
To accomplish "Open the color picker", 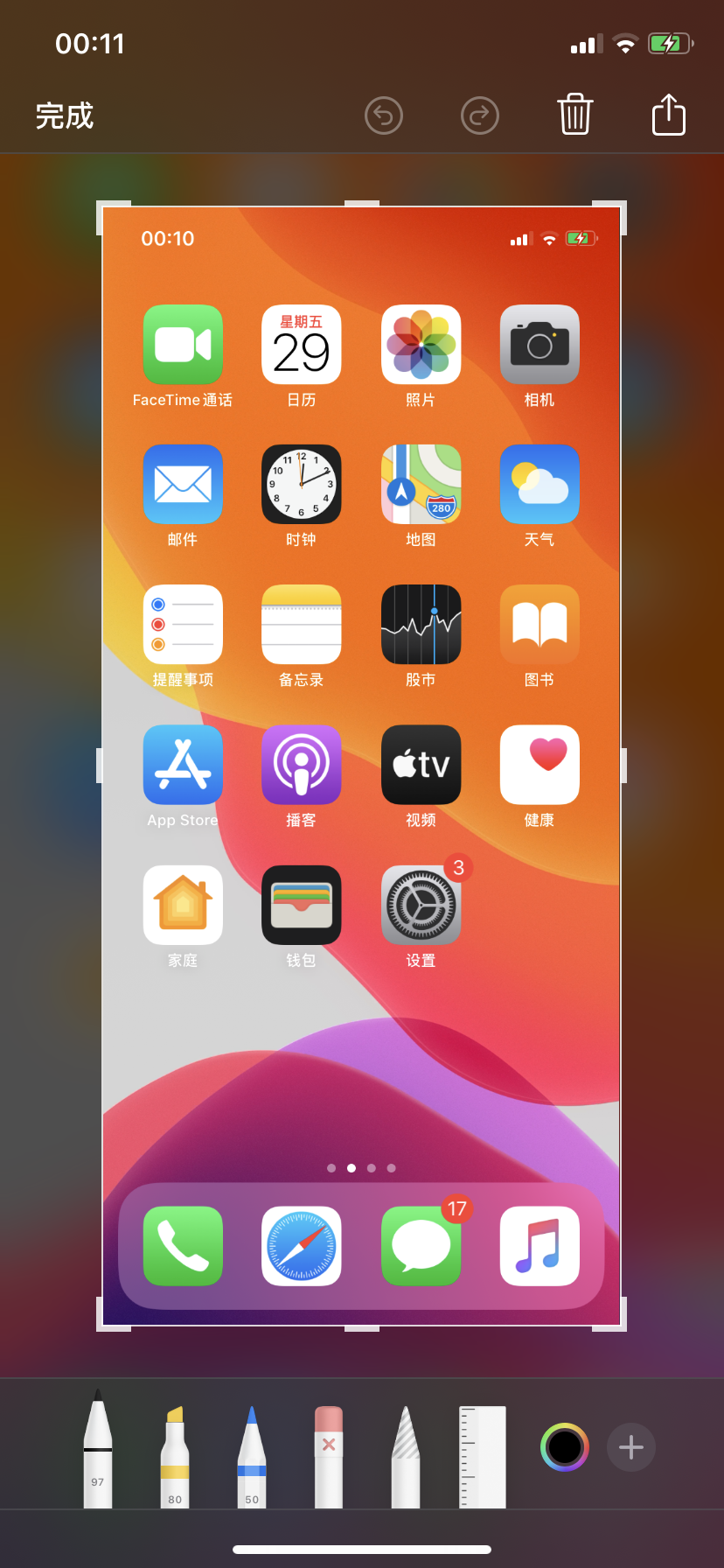I will coord(565,1447).
